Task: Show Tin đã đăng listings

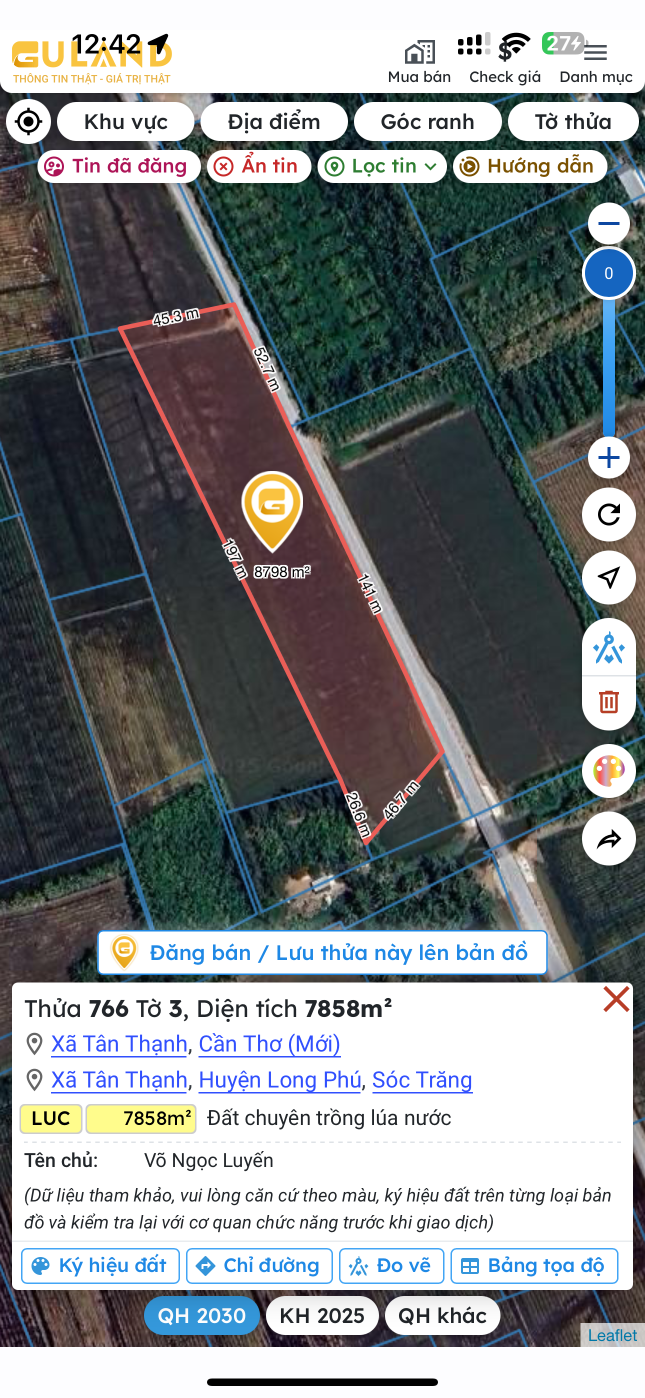Action: click(119, 166)
